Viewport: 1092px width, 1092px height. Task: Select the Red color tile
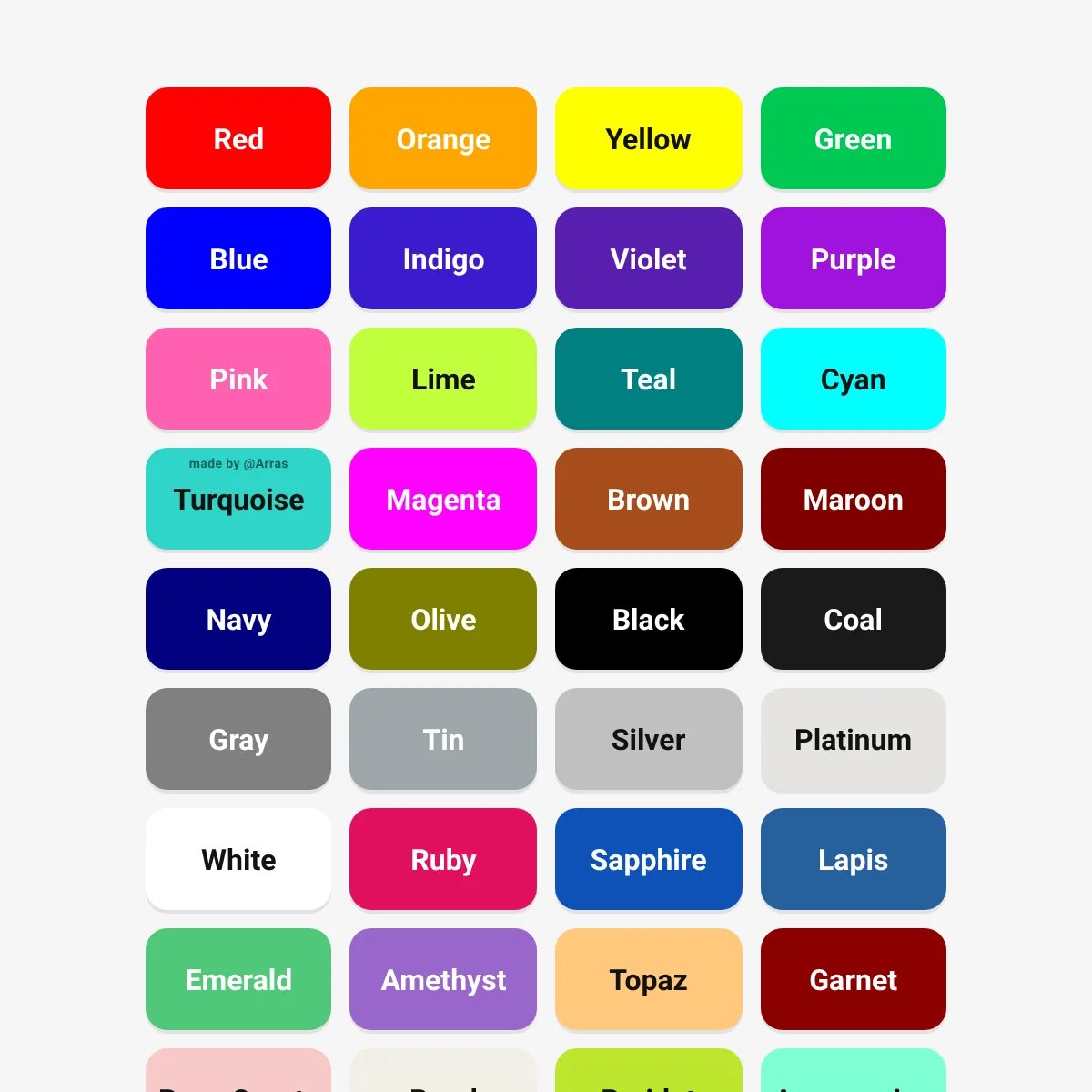tap(238, 138)
